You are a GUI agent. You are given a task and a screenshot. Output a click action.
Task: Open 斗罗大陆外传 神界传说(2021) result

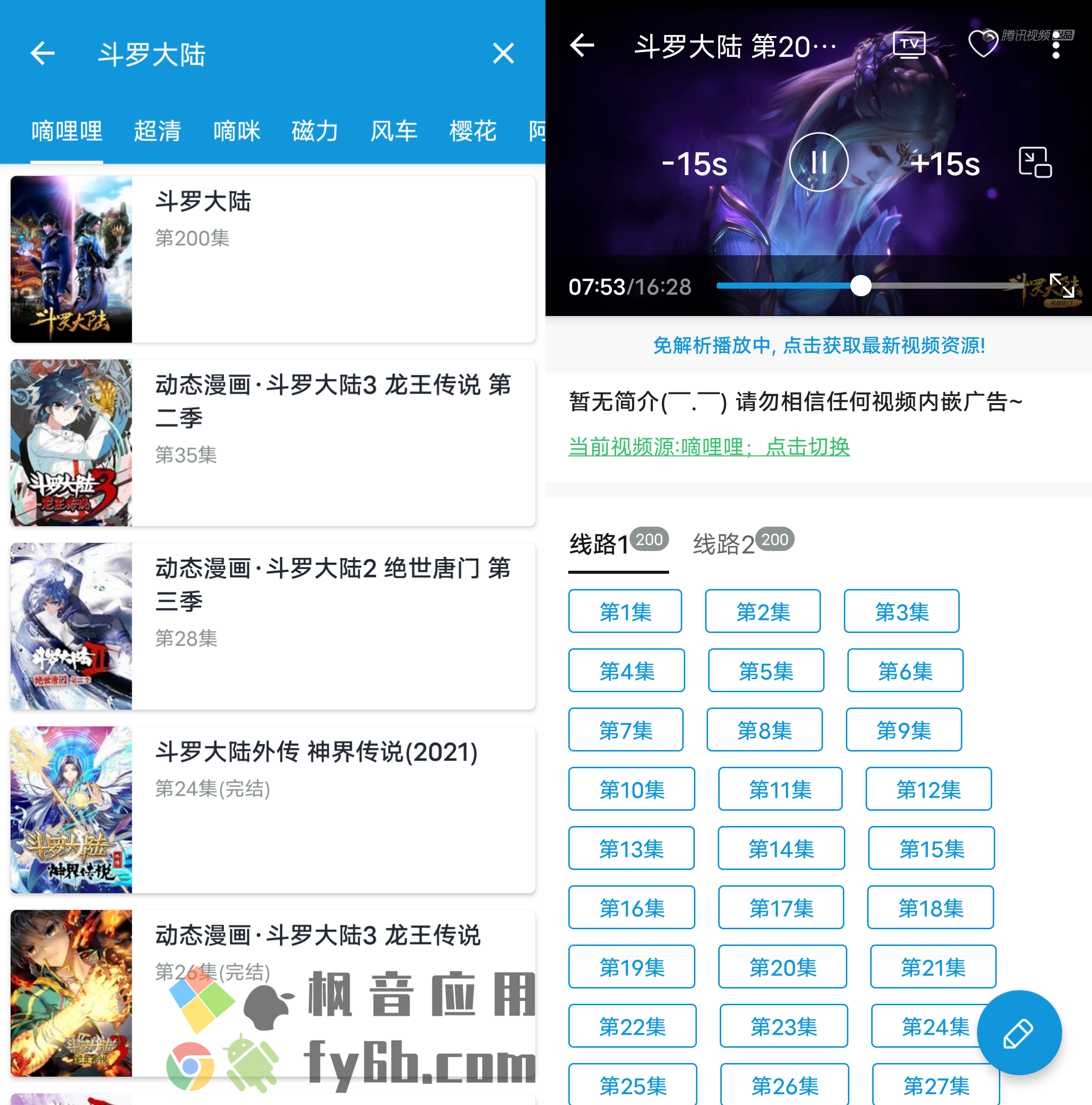[x=273, y=809]
